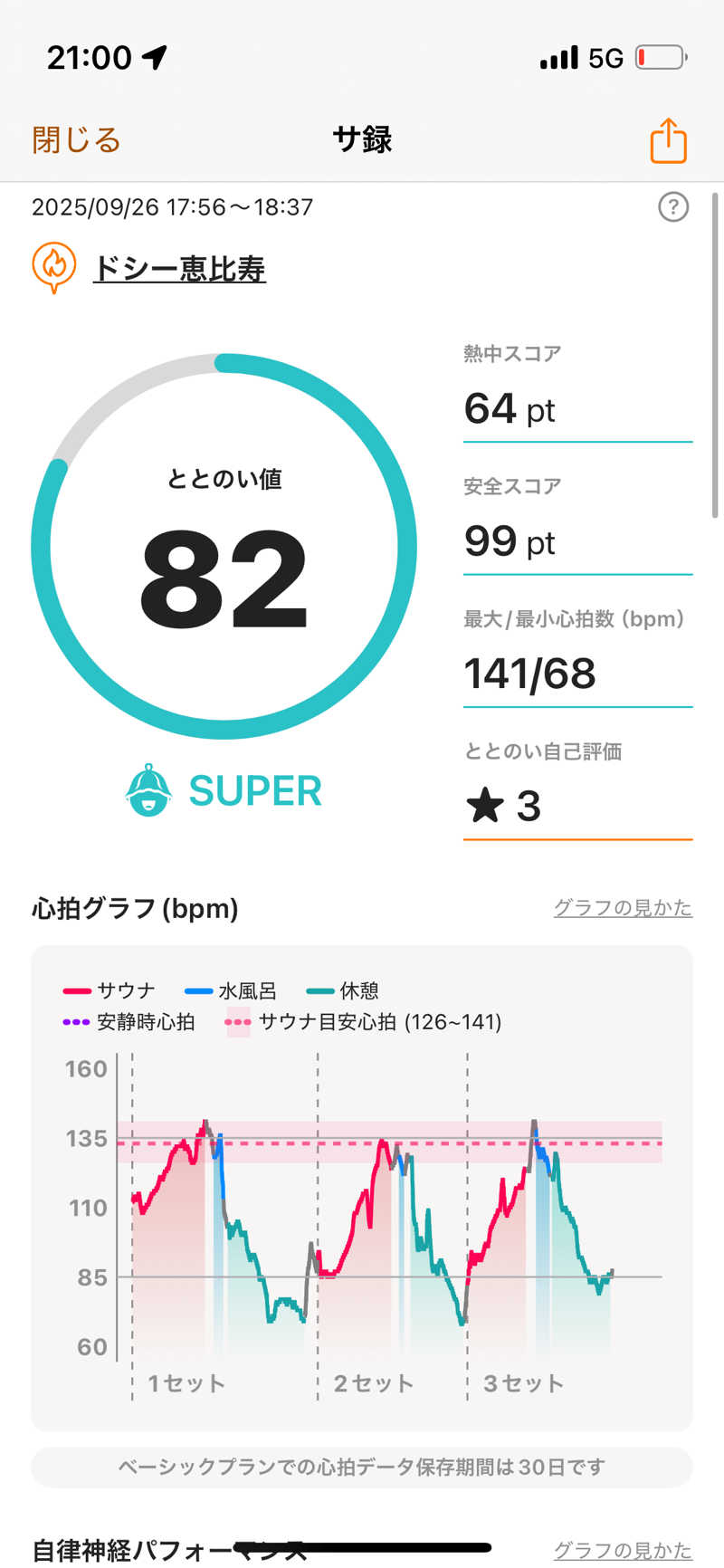Share this sauna record
This screenshot has height=1568, width=724.
point(668,141)
